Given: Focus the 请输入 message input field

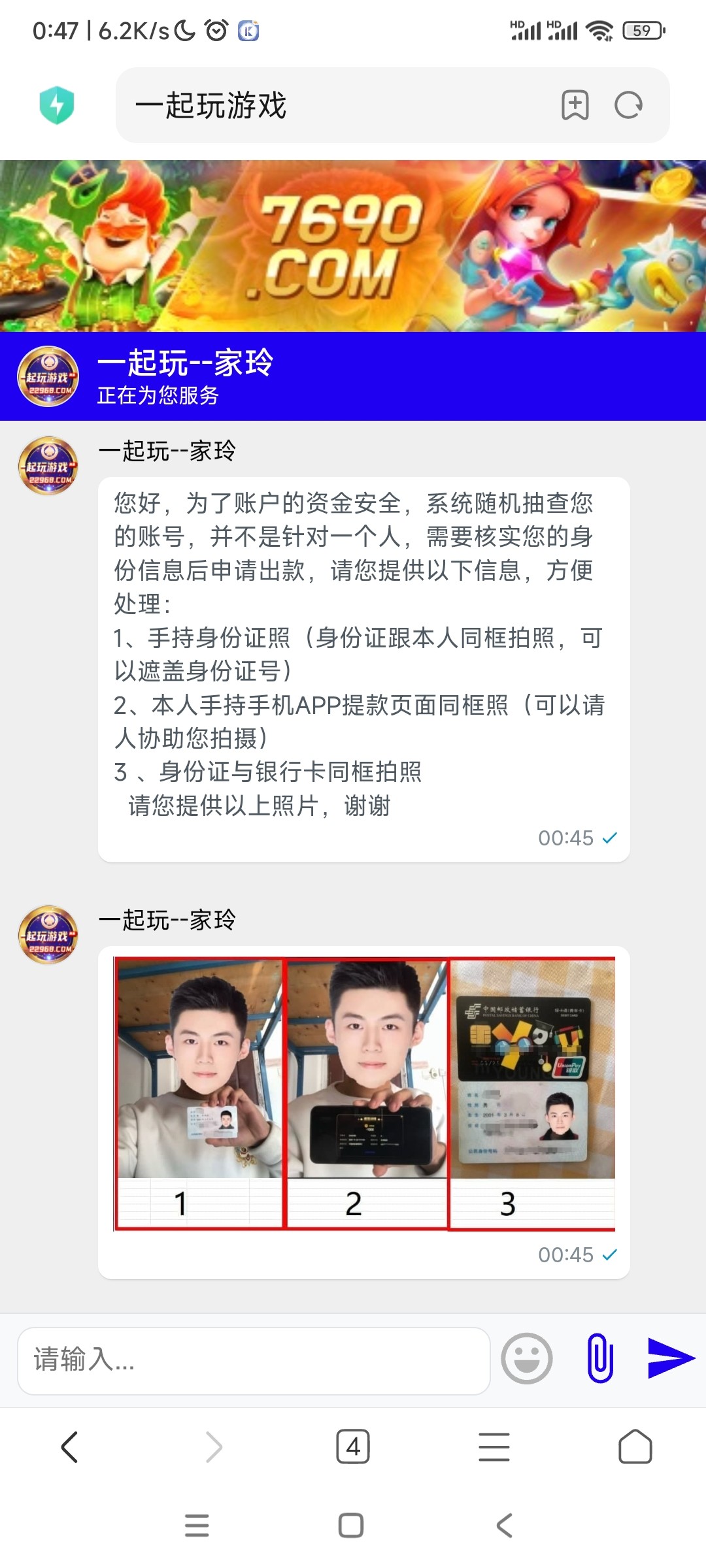Looking at the screenshot, I should (x=254, y=1360).
